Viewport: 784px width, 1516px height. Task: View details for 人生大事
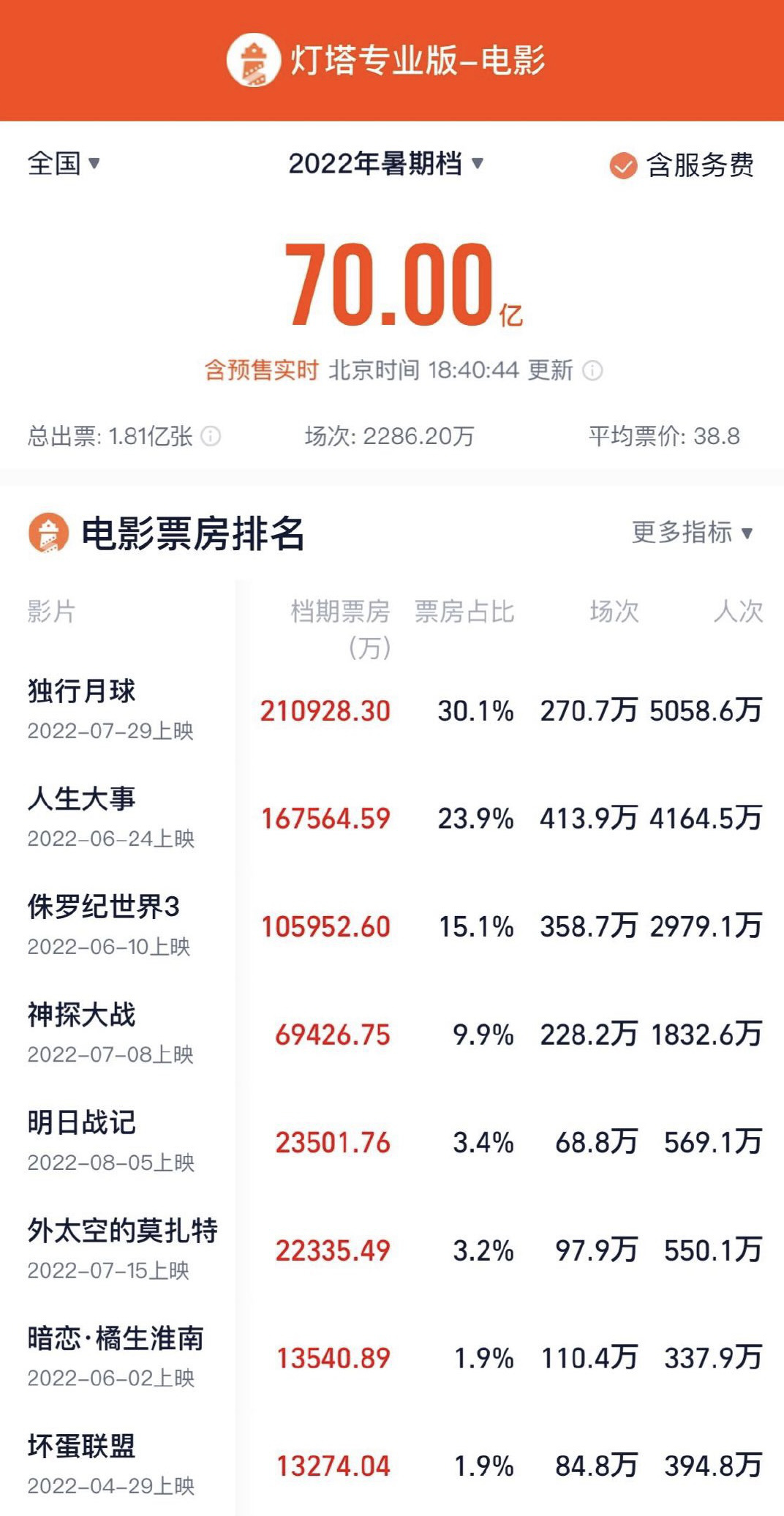[392, 817]
